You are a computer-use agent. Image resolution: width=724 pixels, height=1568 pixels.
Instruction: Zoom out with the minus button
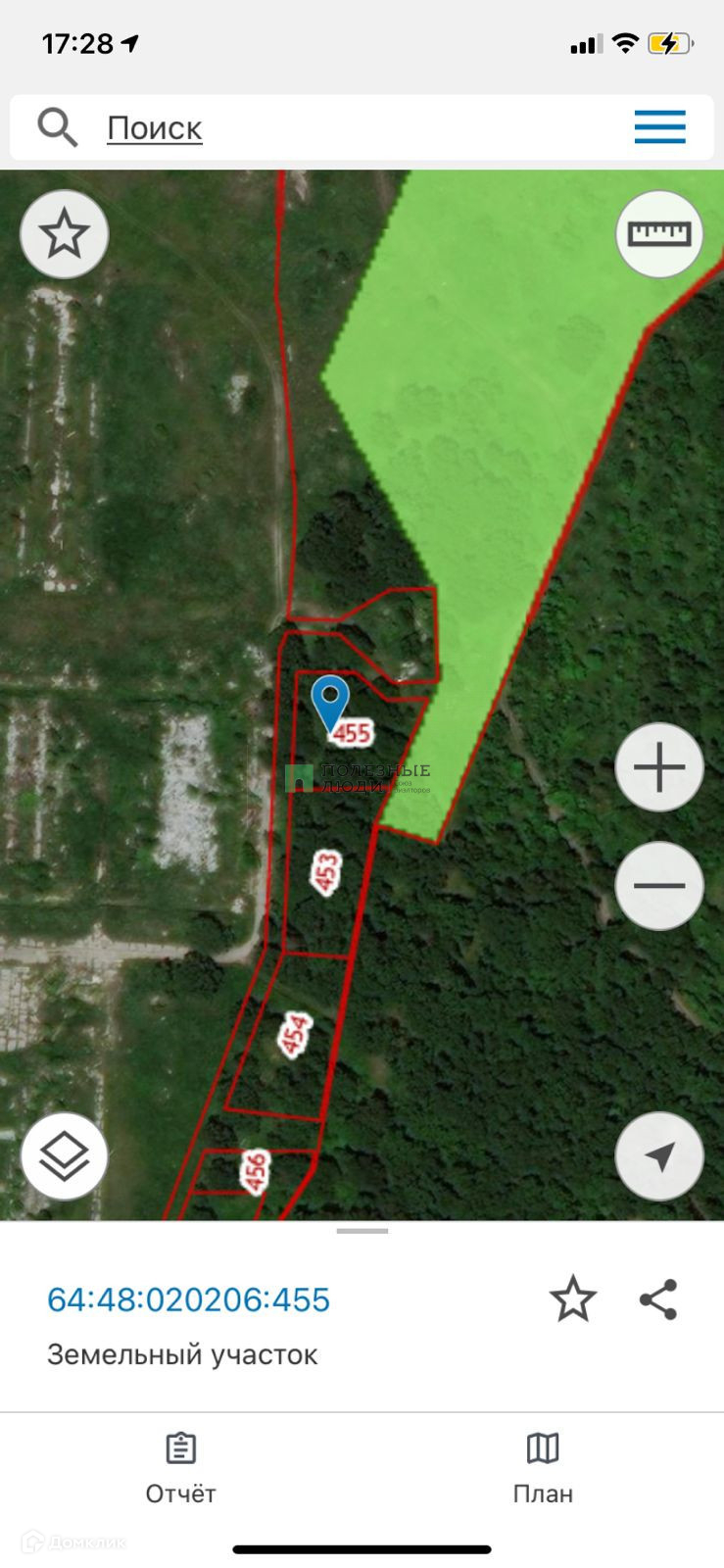coord(659,886)
